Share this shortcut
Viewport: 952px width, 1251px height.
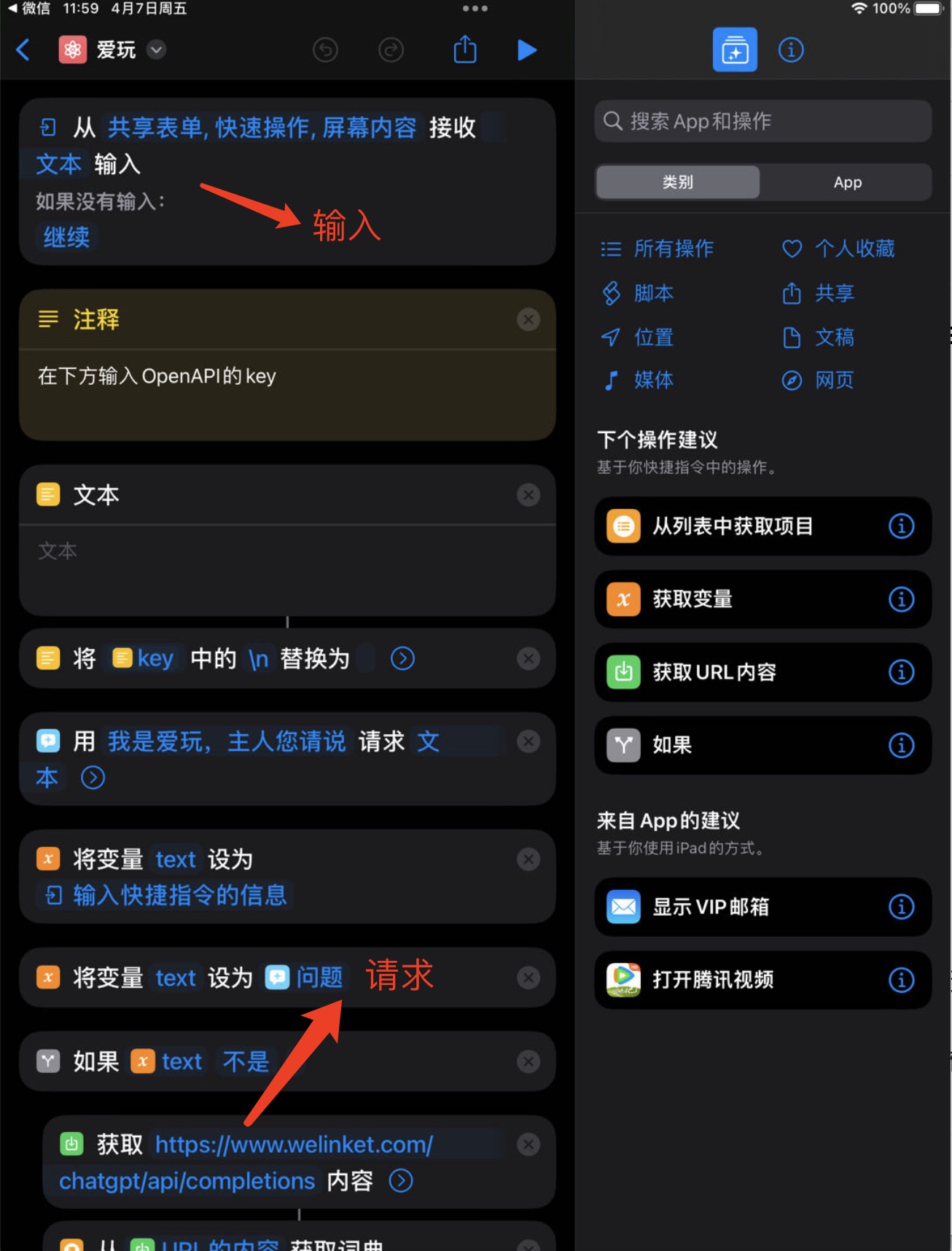point(465,50)
